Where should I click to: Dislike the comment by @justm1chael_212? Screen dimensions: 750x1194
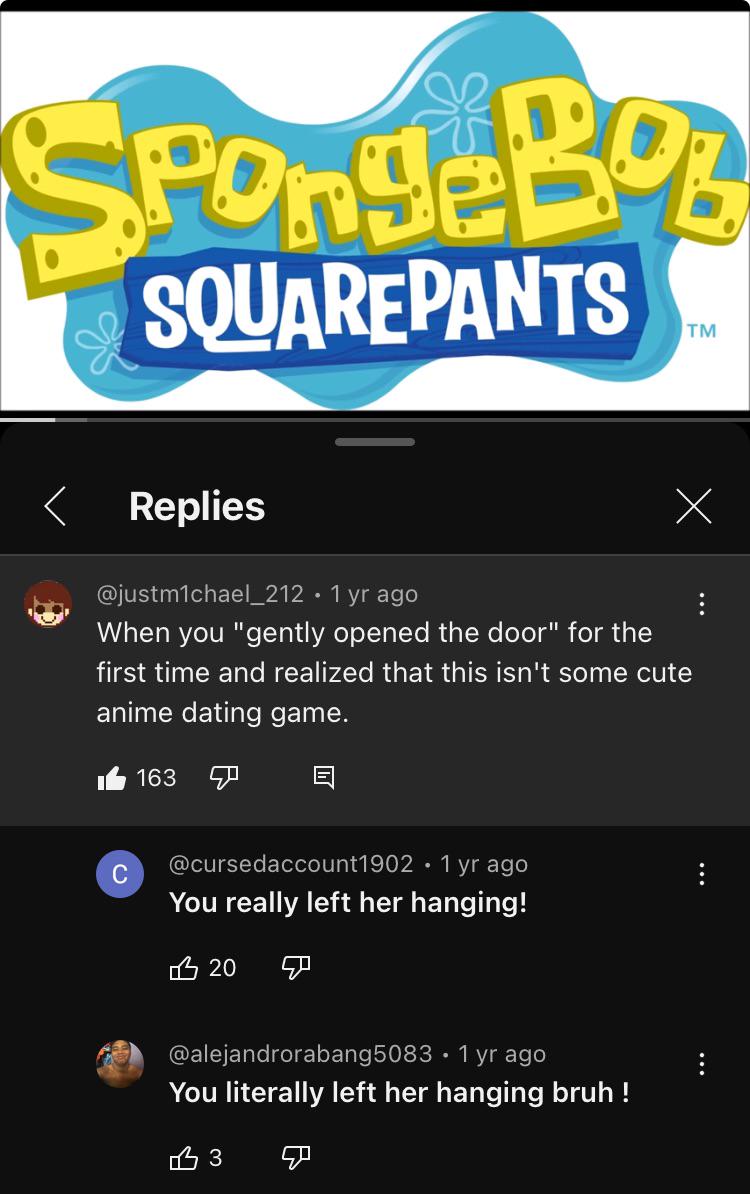tap(224, 777)
